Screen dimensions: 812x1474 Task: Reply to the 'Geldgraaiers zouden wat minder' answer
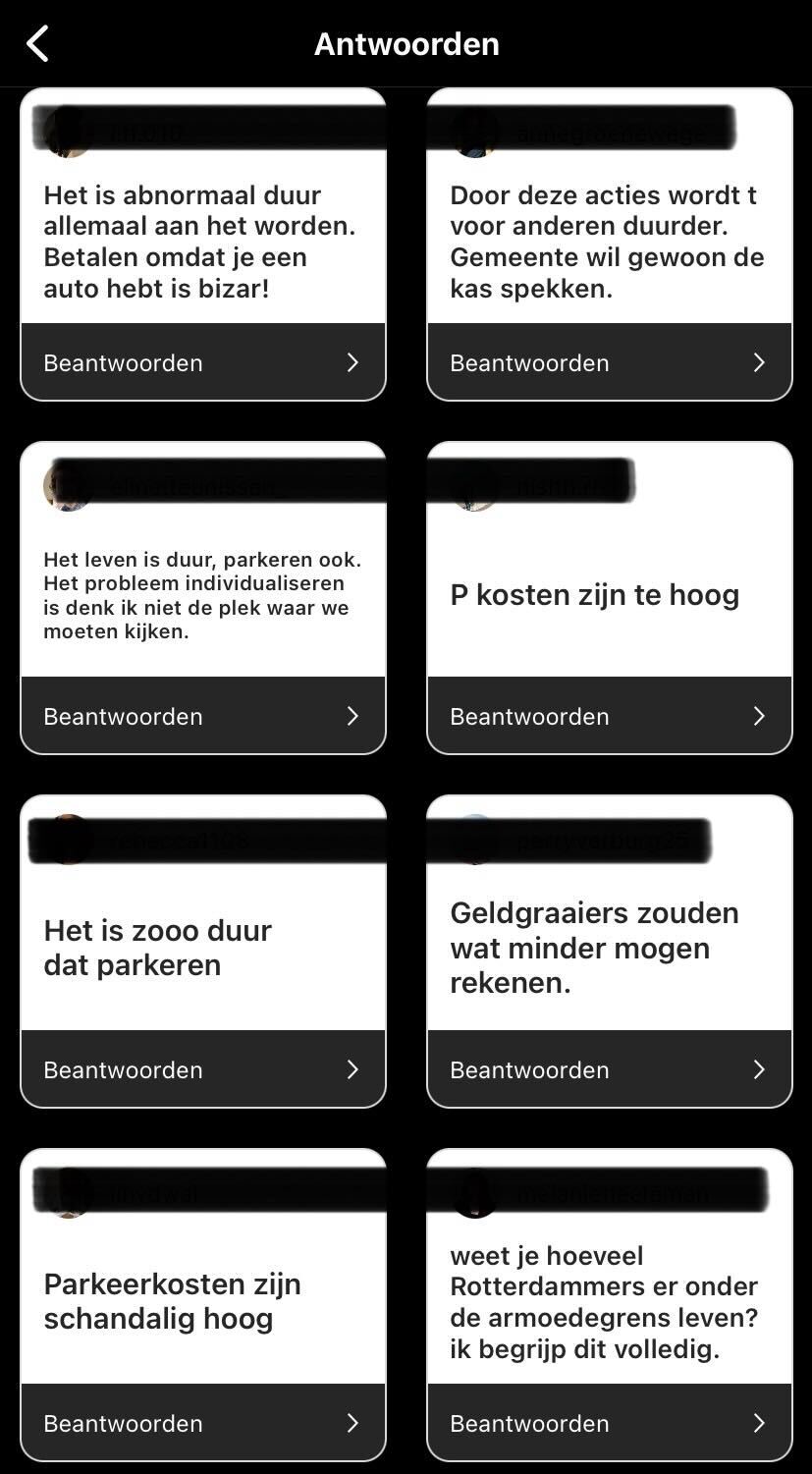point(610,1069)
